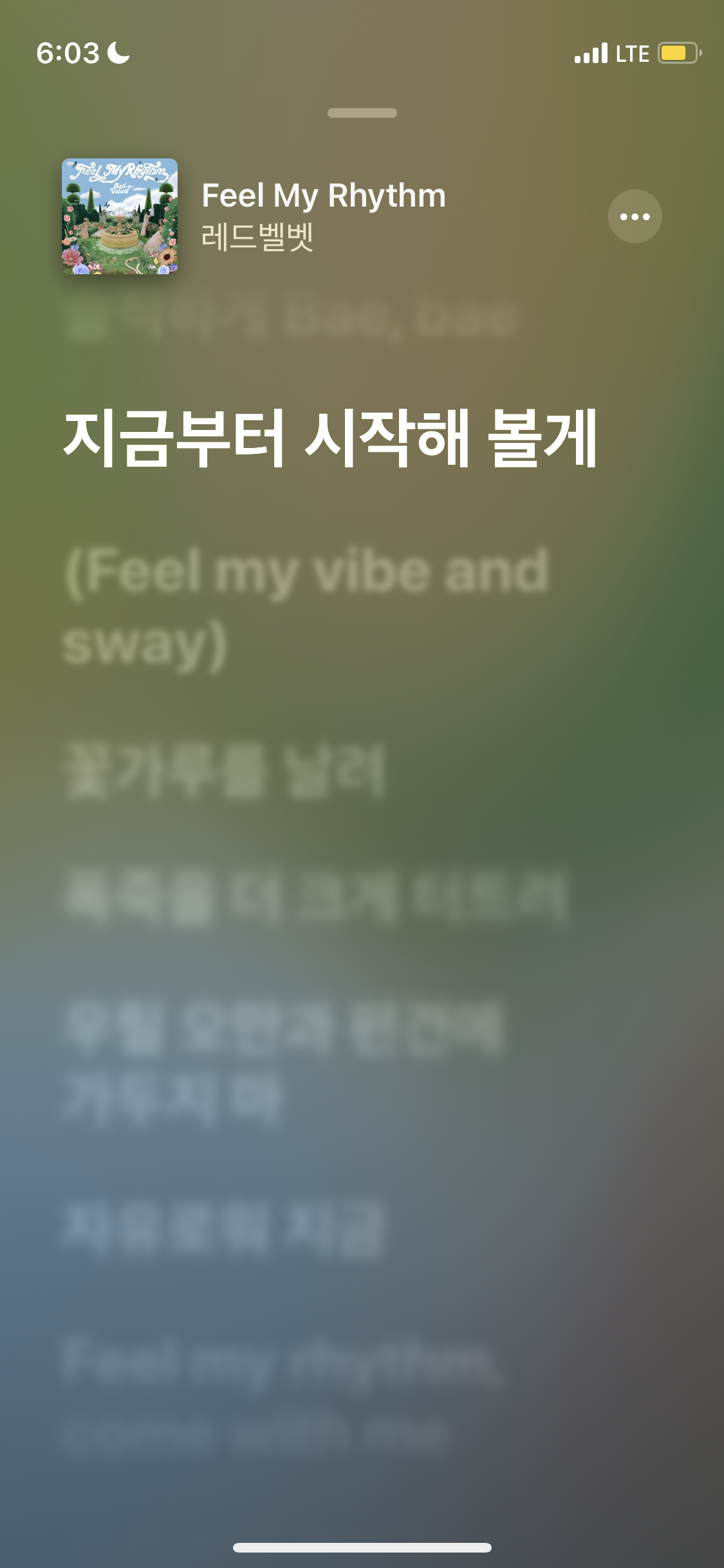Jump to lyric line Feel my vibe and sway

(x=306, y=605)
